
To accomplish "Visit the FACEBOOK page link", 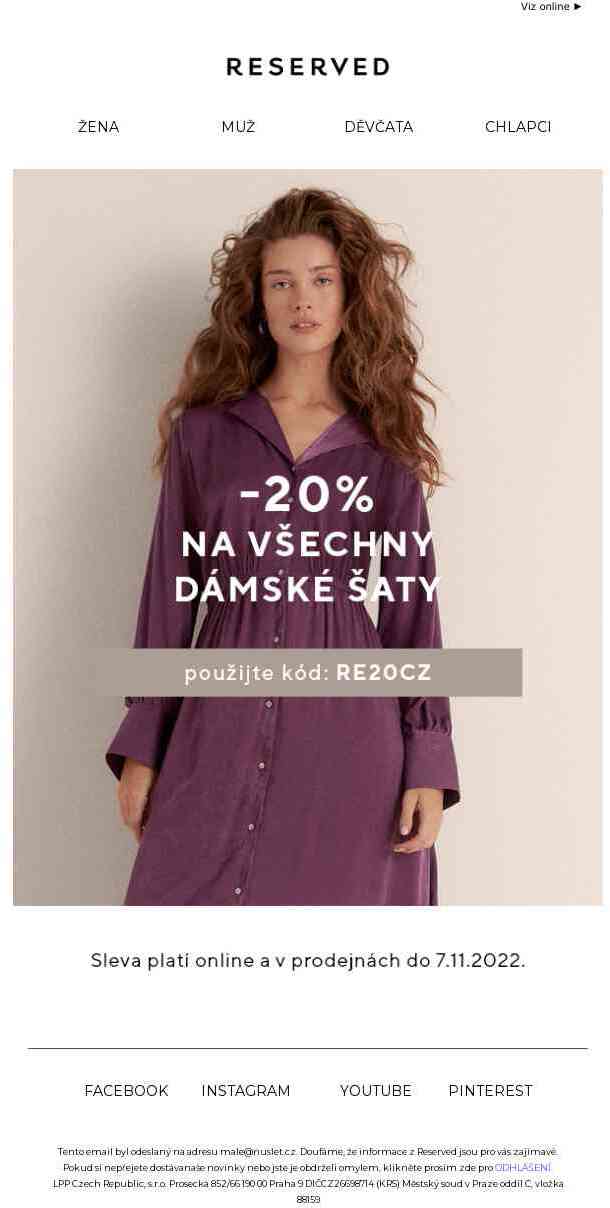I will pyautogui.click(x=126, y=1091).
